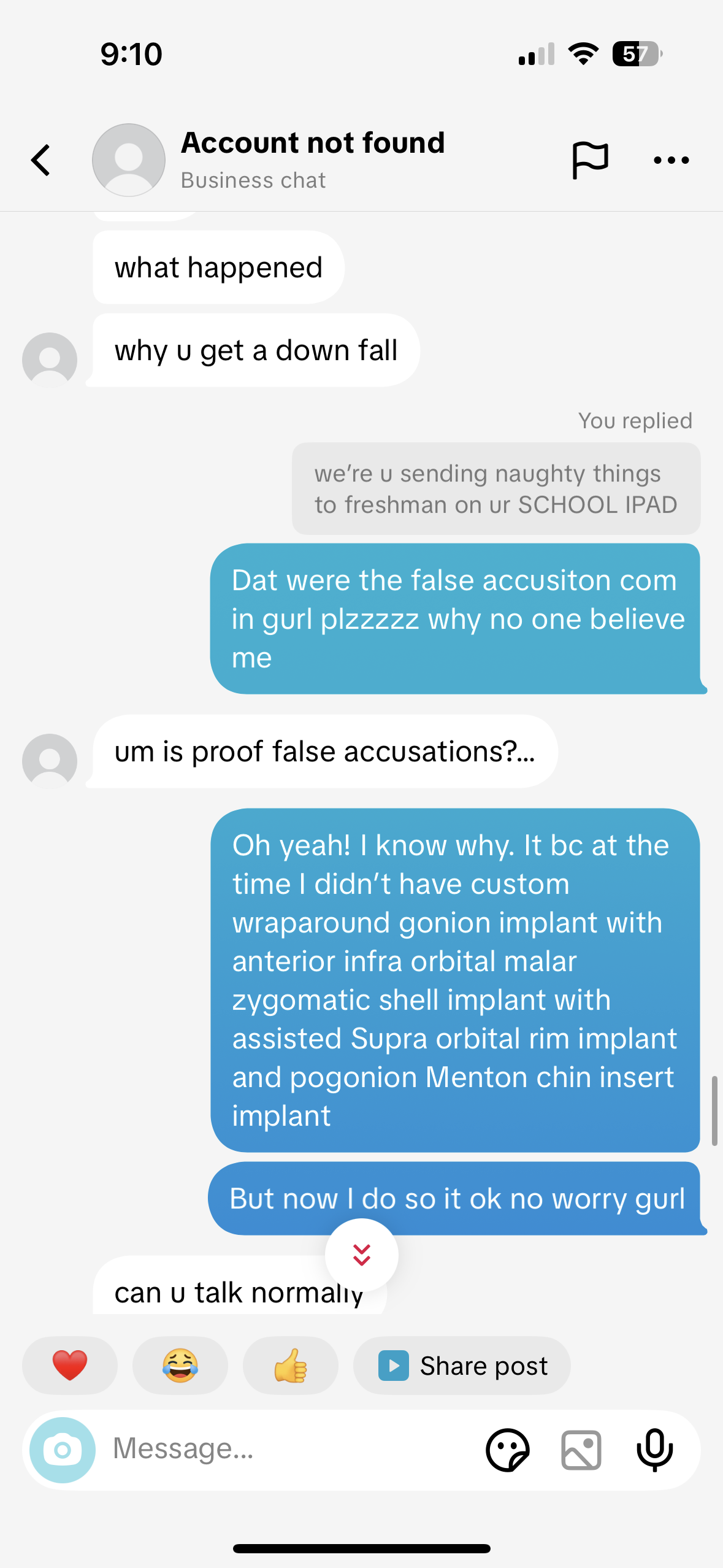The image size is (723, 1568).
Task: Open the sticker picker icon
Action: coord(507,1450)
